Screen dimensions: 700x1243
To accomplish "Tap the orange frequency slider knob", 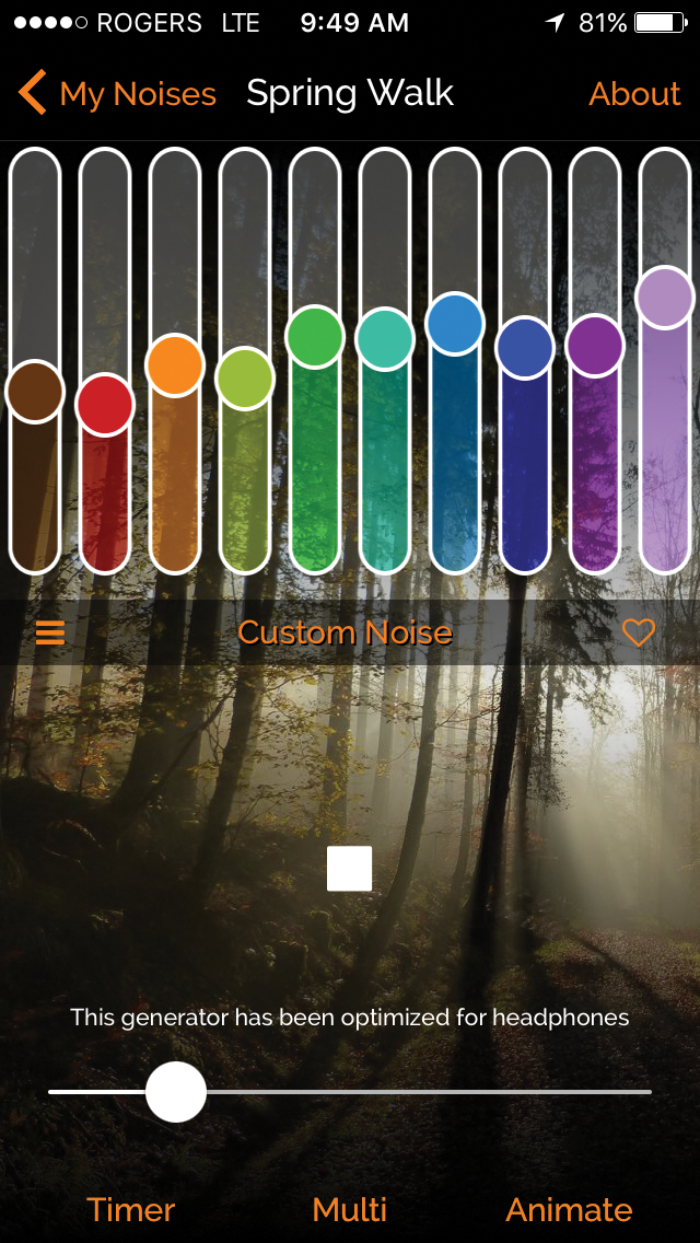I will click(175, 365).
